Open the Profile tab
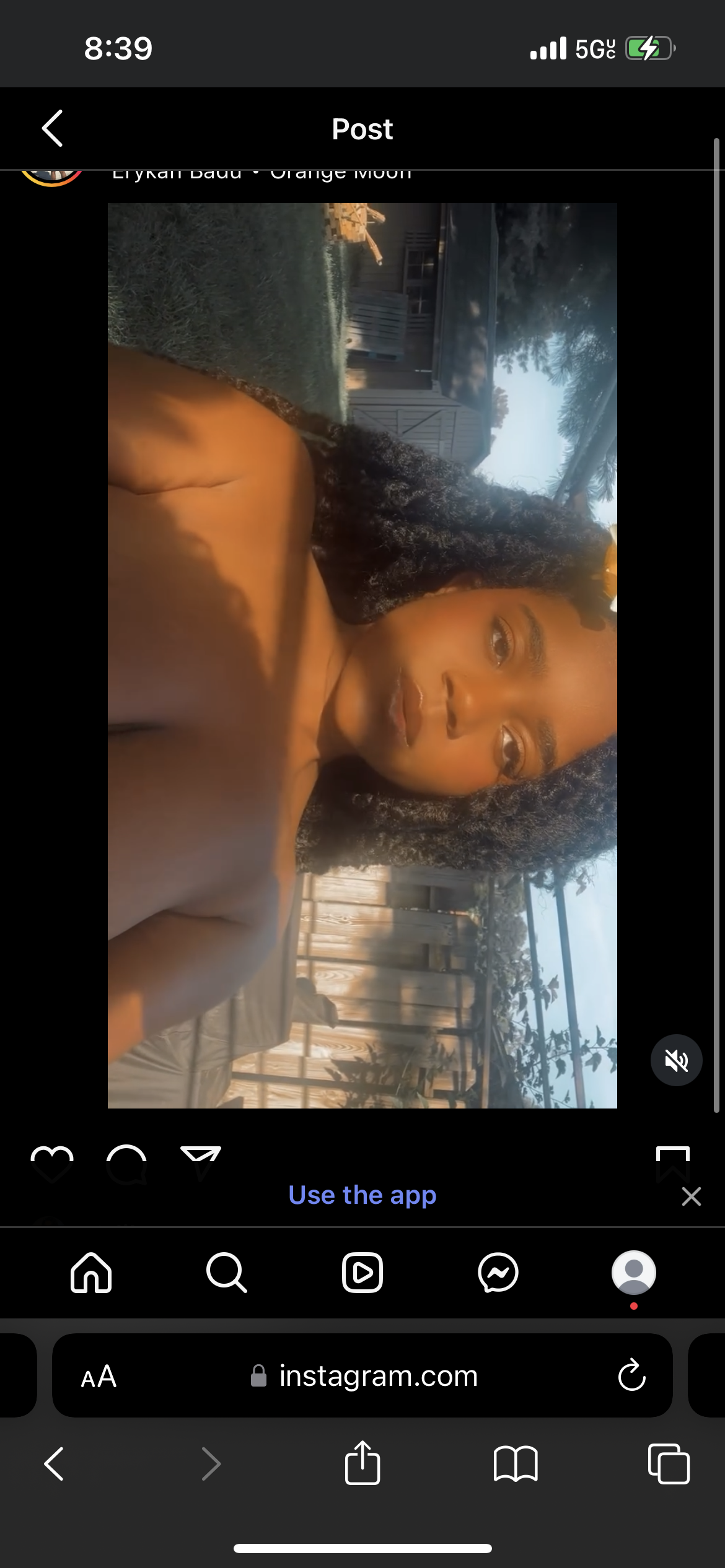The image size is (725, 1568). (633, 1273)
